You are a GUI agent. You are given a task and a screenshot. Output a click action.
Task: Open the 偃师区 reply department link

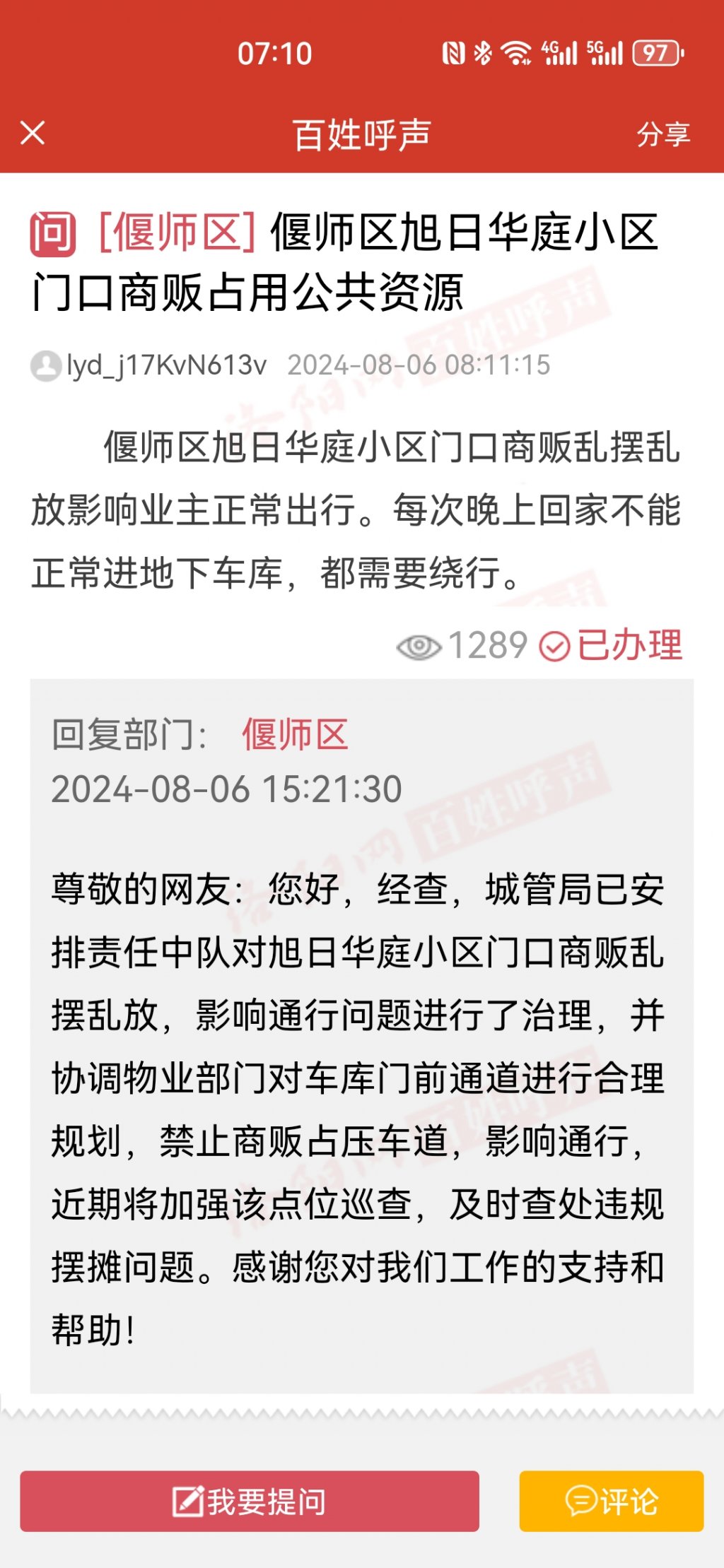295,734
